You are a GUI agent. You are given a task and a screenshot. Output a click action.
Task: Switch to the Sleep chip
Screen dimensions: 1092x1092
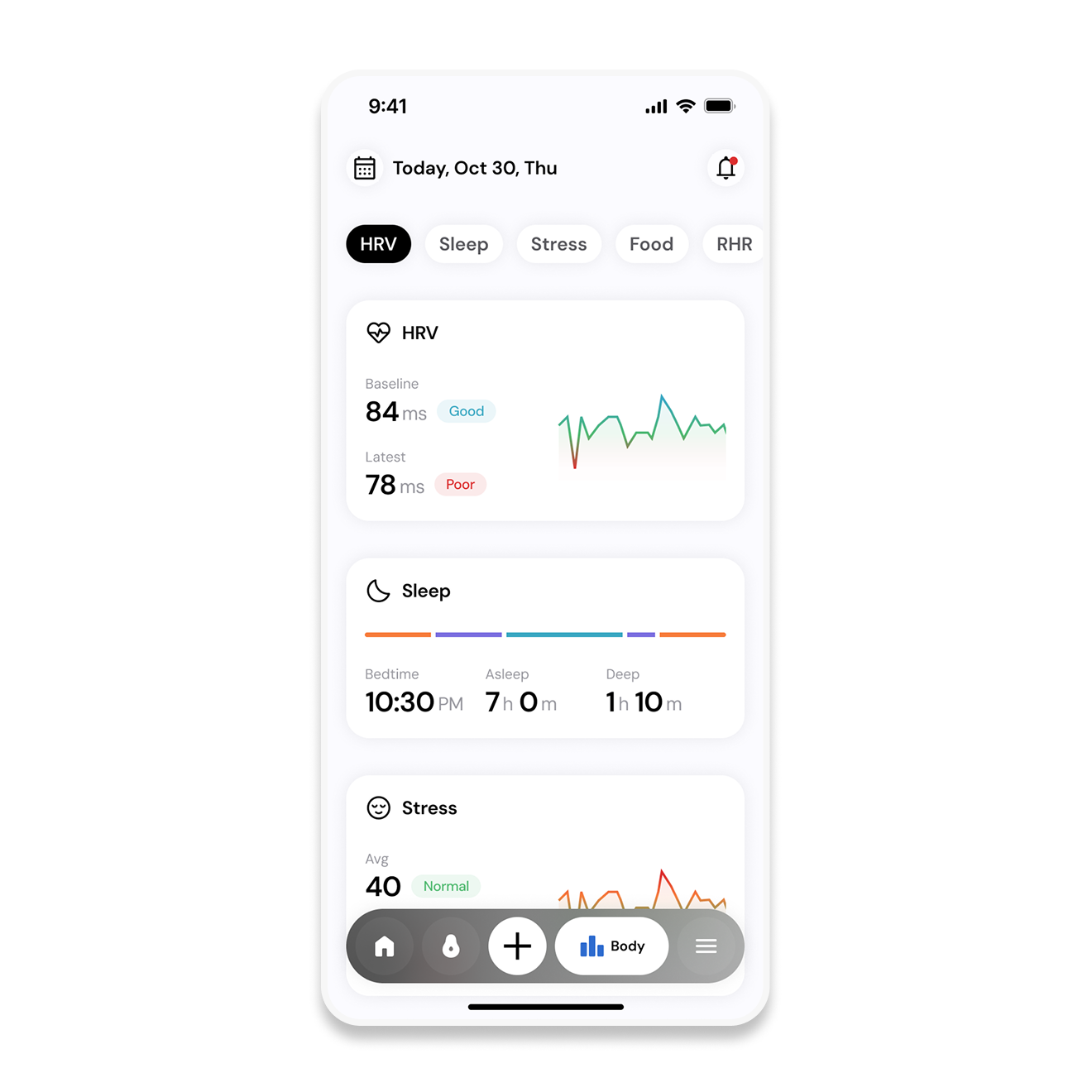pyautogui.click(x=463, y=244)
